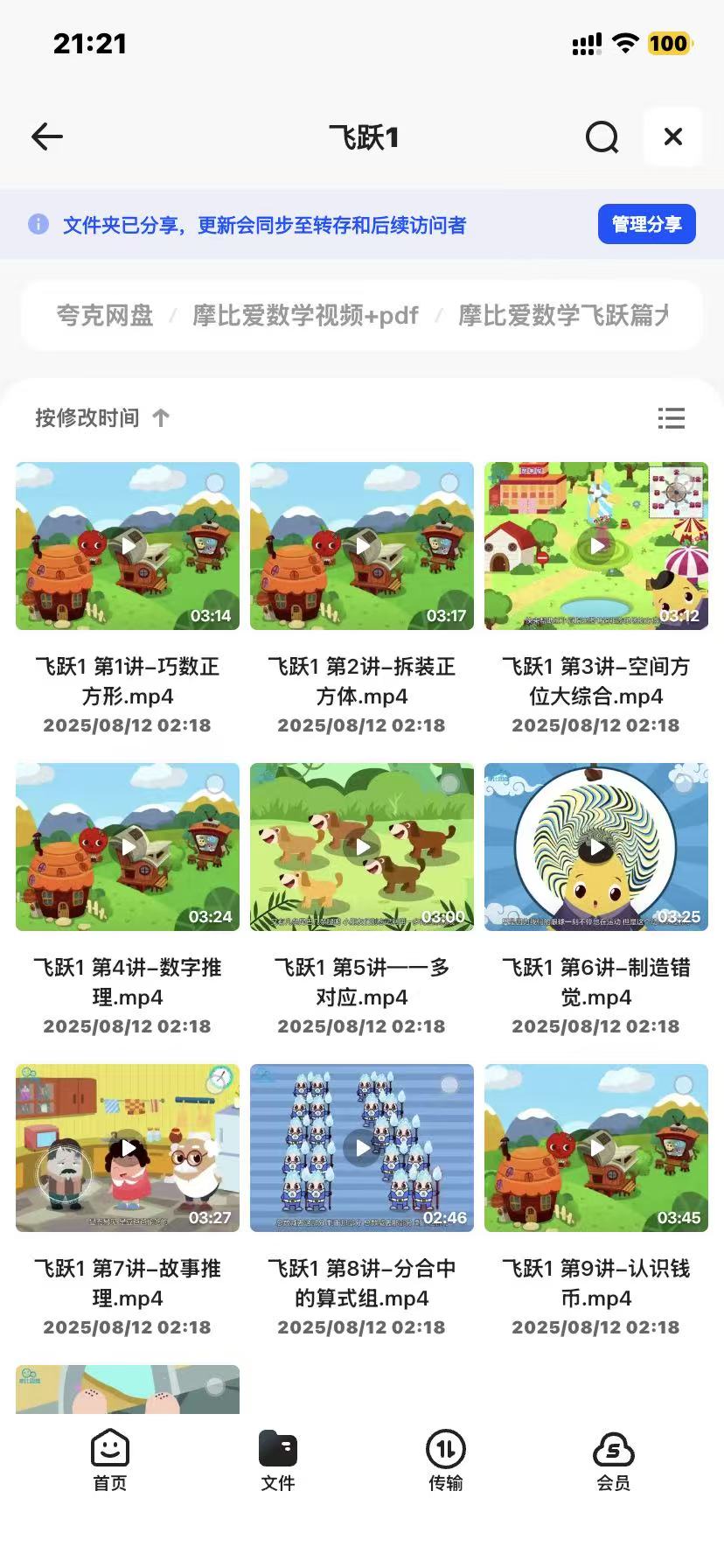Open the 会员 tab
Viewport: 724px width, 1568px height.
pos(613,1459)
